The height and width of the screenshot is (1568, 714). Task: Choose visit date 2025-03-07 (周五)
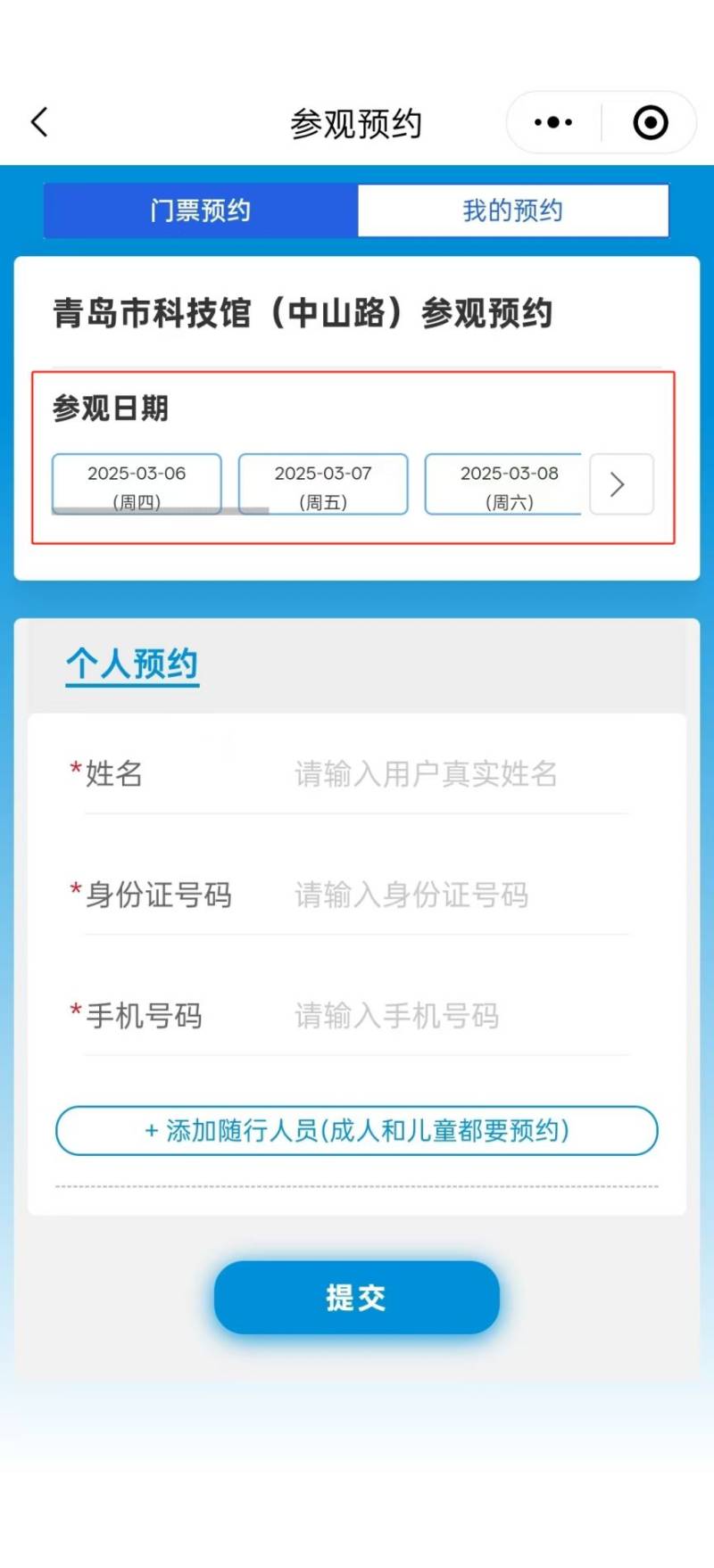pos(323,484)
